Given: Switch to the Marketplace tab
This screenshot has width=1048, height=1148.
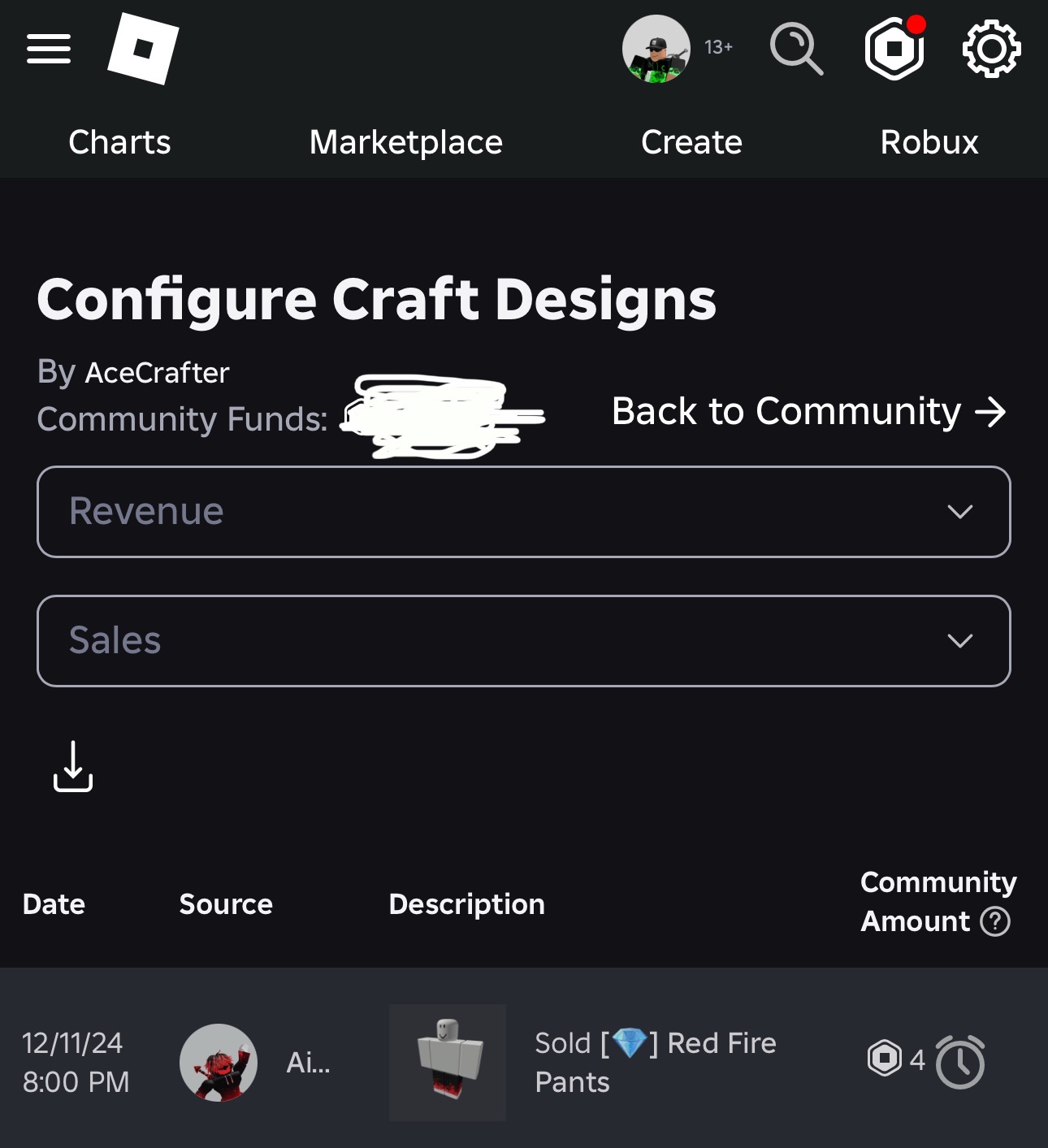Looking at the screenshot, I should point(405,142).
